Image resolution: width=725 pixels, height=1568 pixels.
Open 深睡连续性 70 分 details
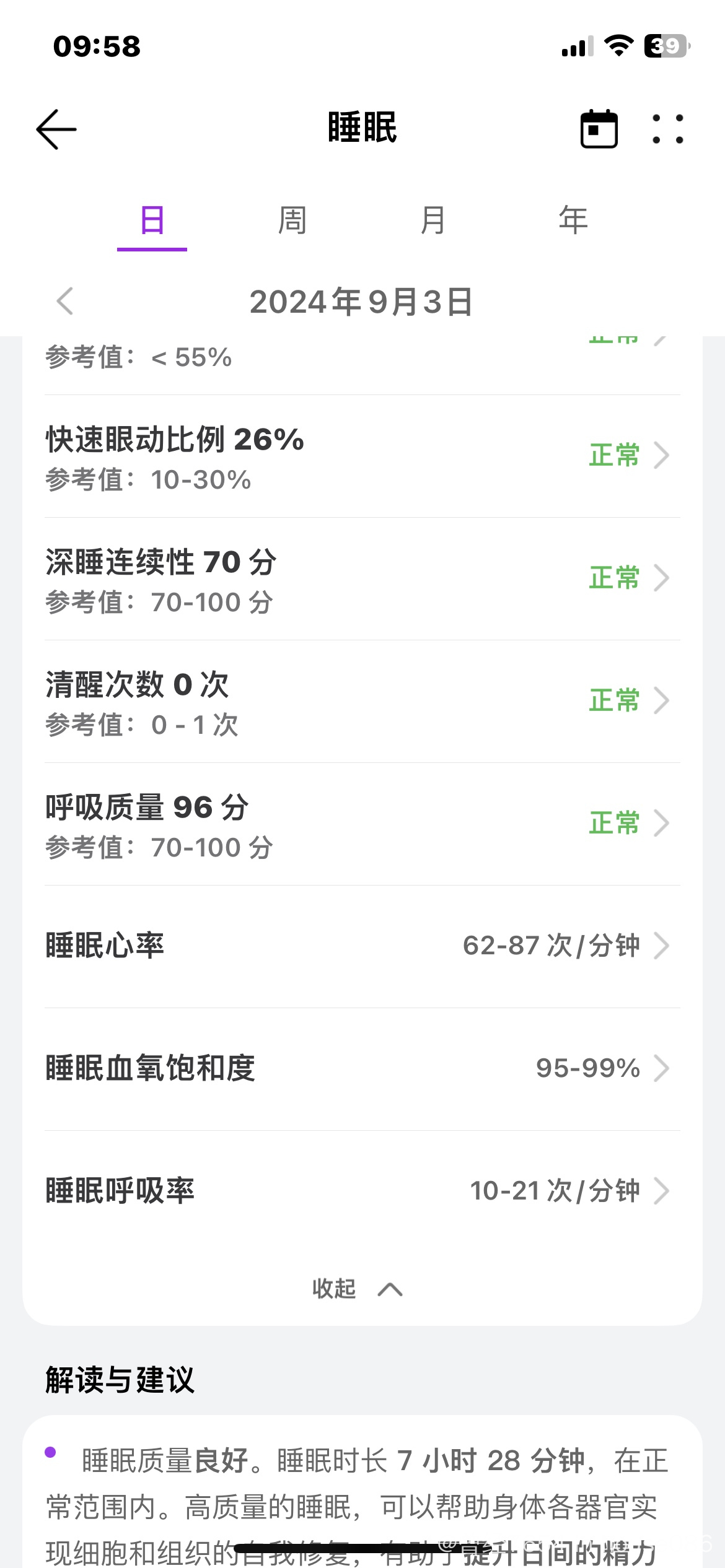[x=362, y=580]
